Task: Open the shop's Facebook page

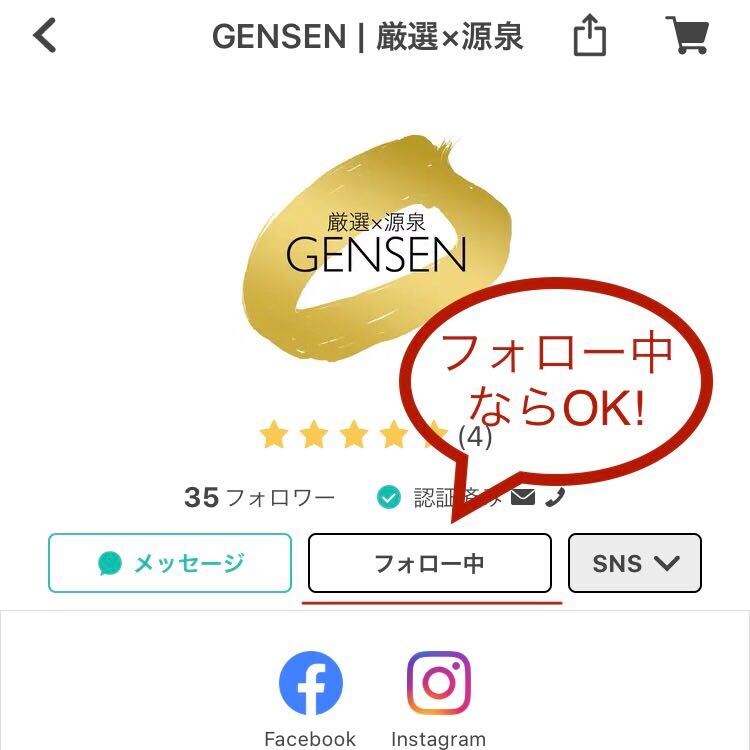Action: (x=310, y=684)
